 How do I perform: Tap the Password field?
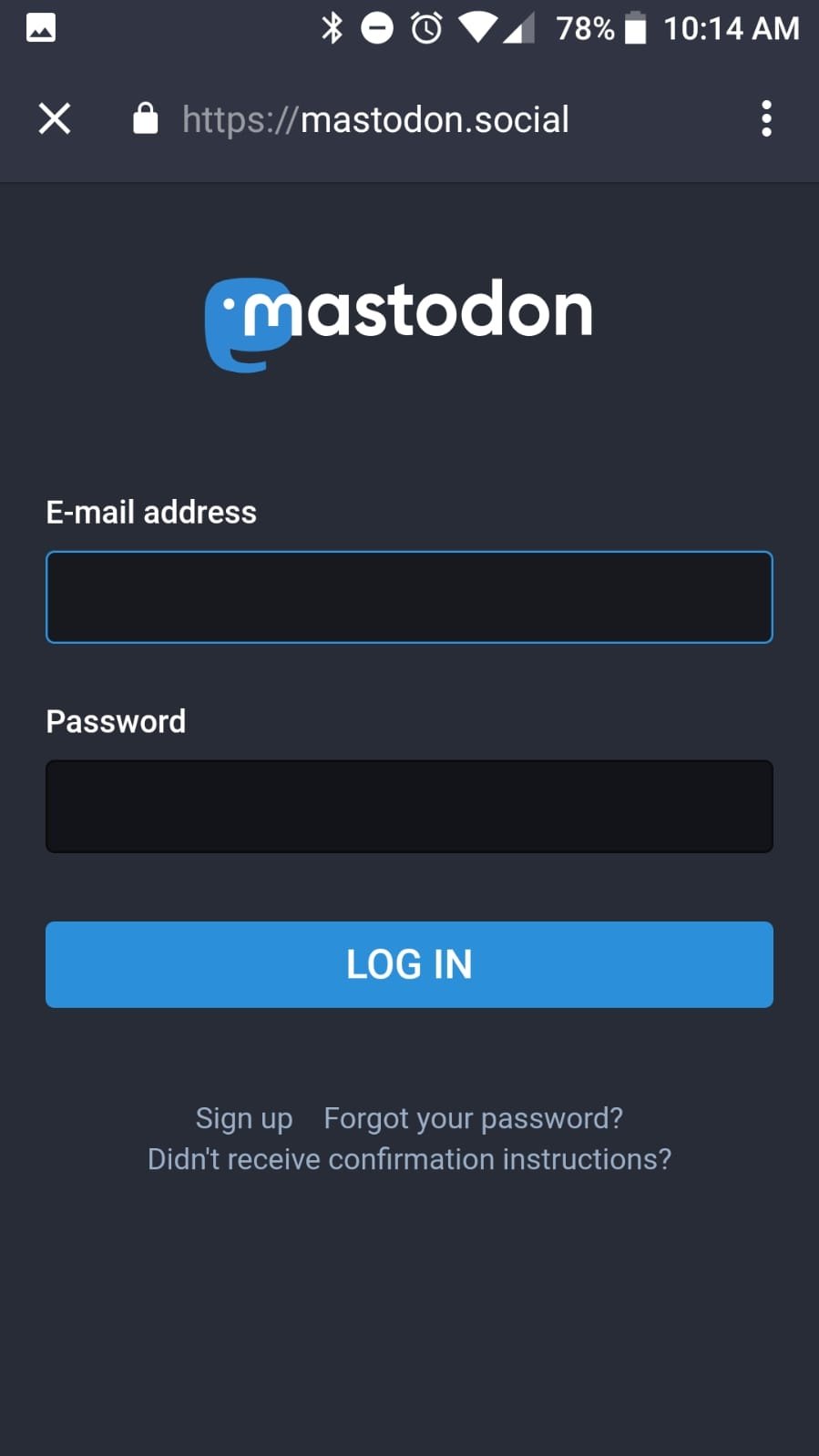(x=409, y=807)
